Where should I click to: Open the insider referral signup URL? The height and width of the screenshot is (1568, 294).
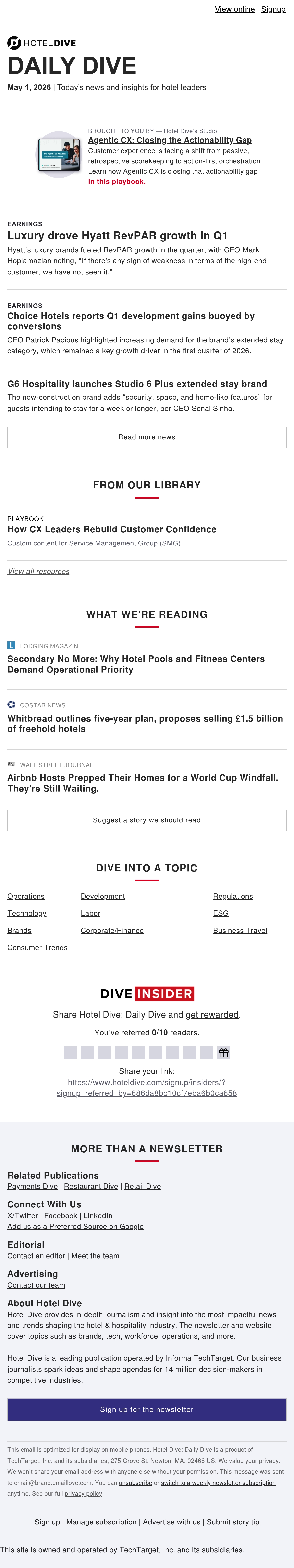[x=147, y=1088]
